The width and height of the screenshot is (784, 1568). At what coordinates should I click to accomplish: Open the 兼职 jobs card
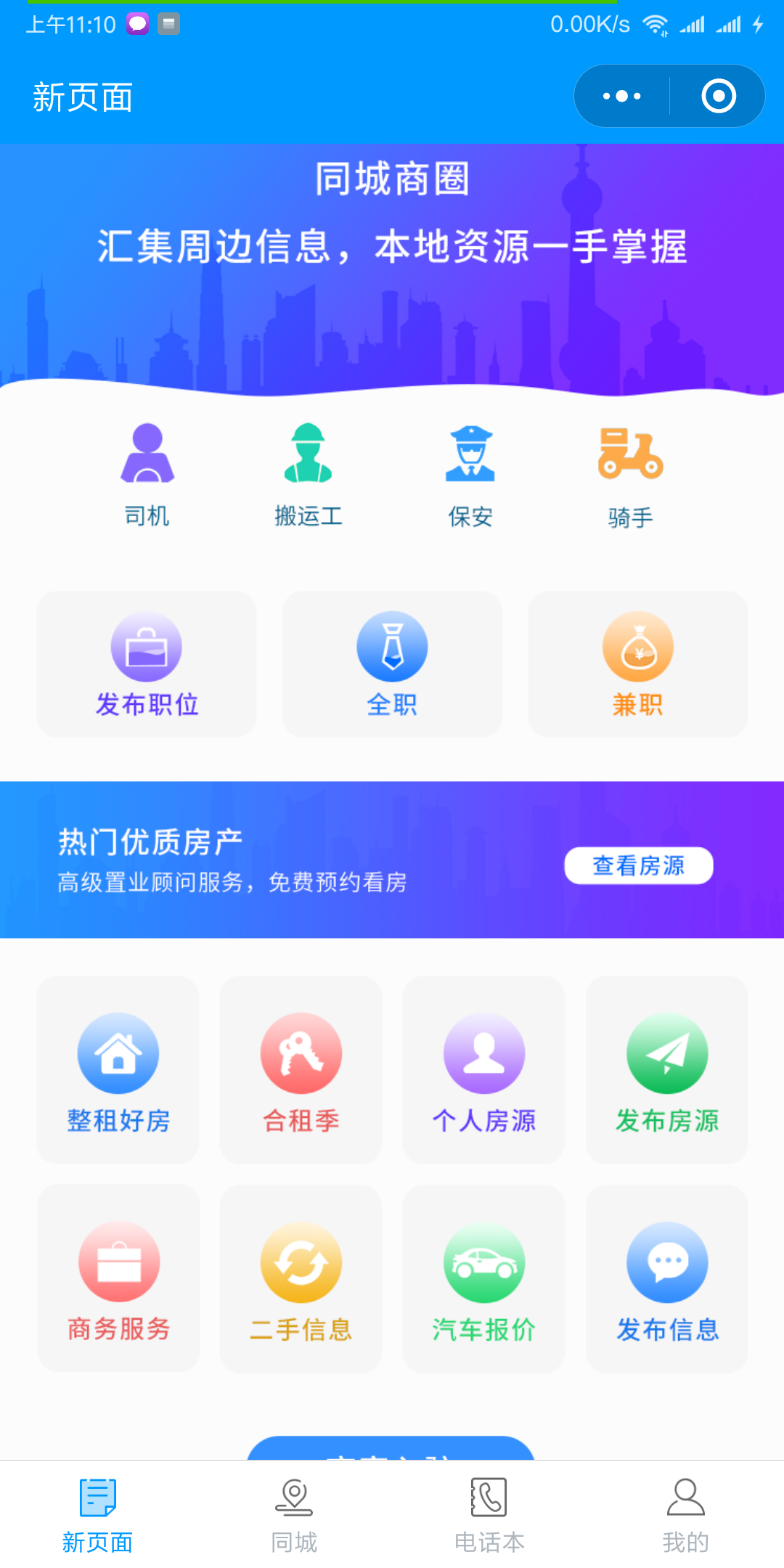tap(638, 664)
